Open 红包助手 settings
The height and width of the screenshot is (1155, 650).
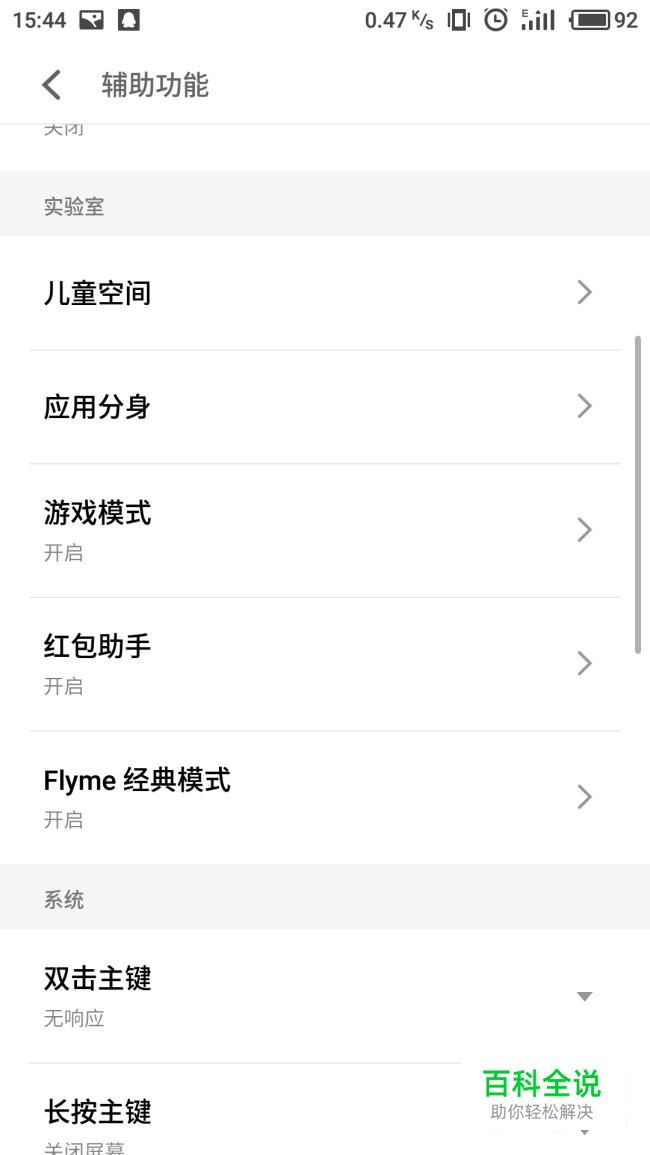click(x=325, y=664)
